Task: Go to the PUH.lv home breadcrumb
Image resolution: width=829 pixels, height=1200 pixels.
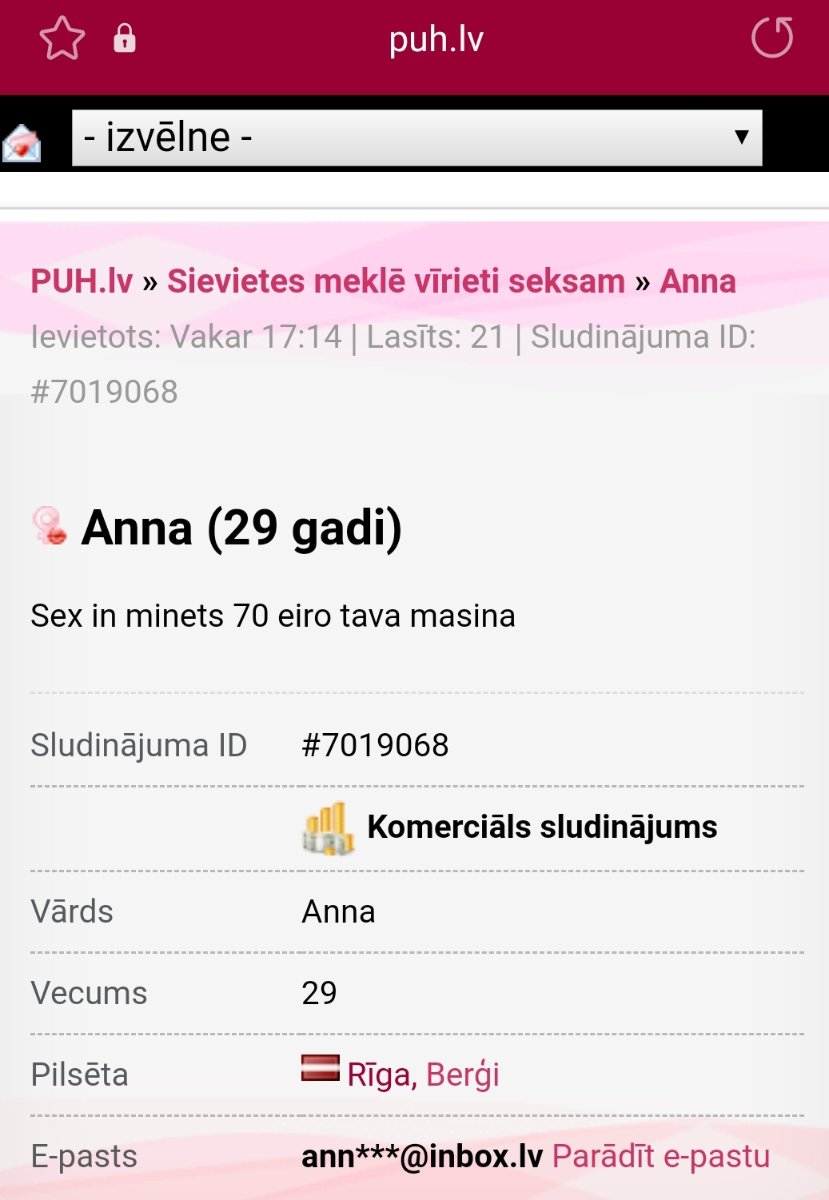Action: click(x=81, y=282)
